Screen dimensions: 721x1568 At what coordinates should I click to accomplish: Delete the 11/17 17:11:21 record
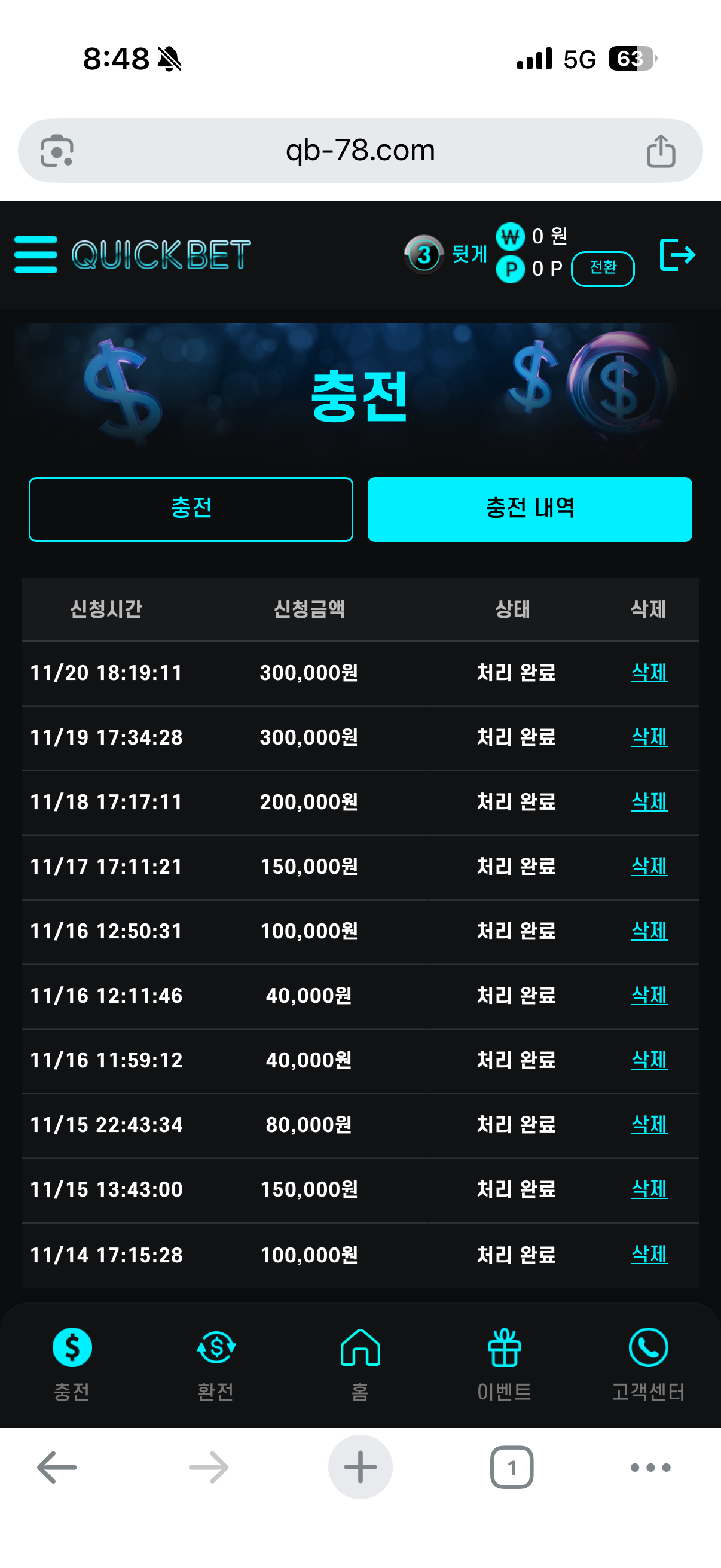649,866
